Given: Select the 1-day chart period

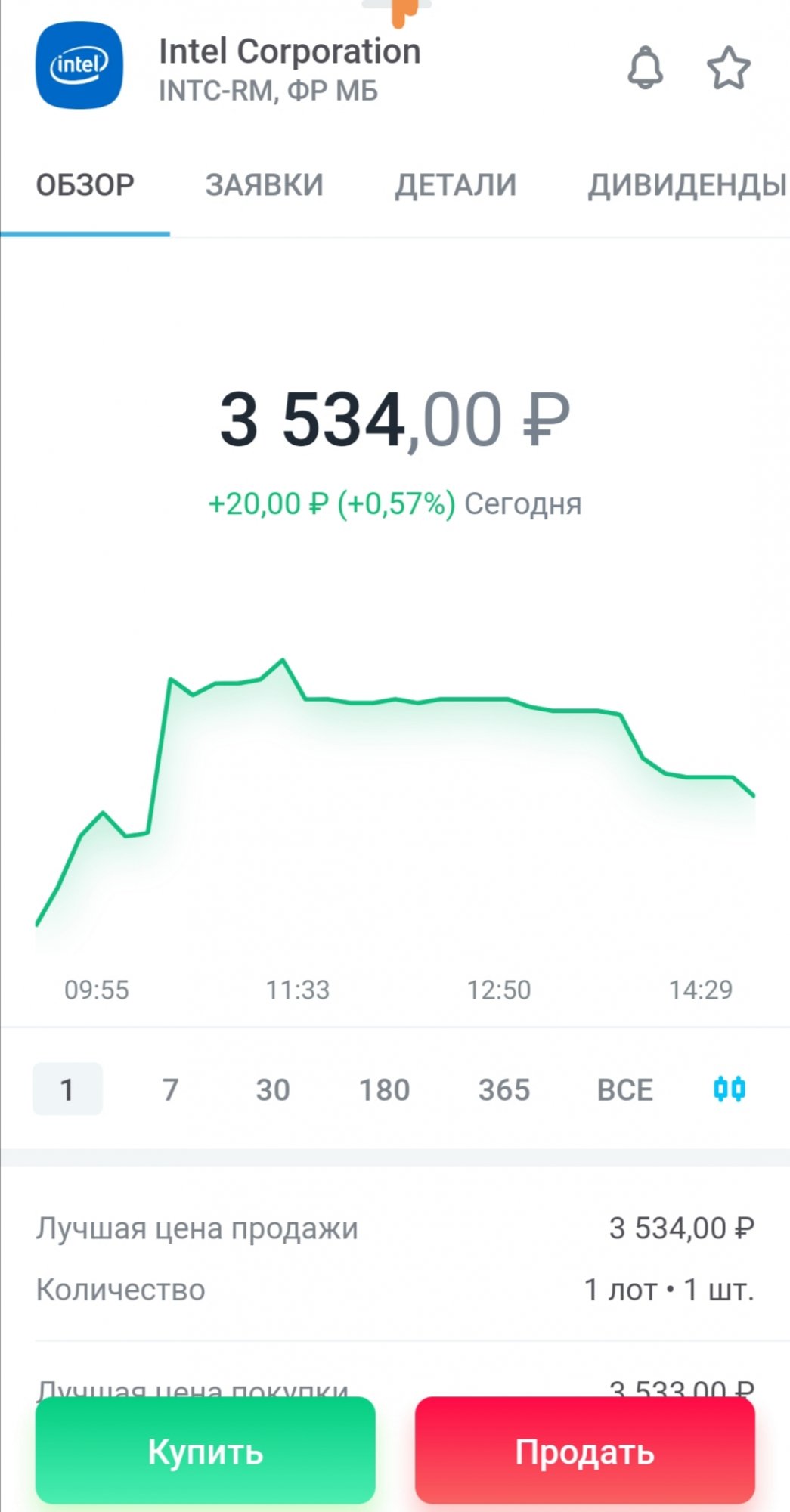Looking at the screenshot, I should (x=67, y=1089).
